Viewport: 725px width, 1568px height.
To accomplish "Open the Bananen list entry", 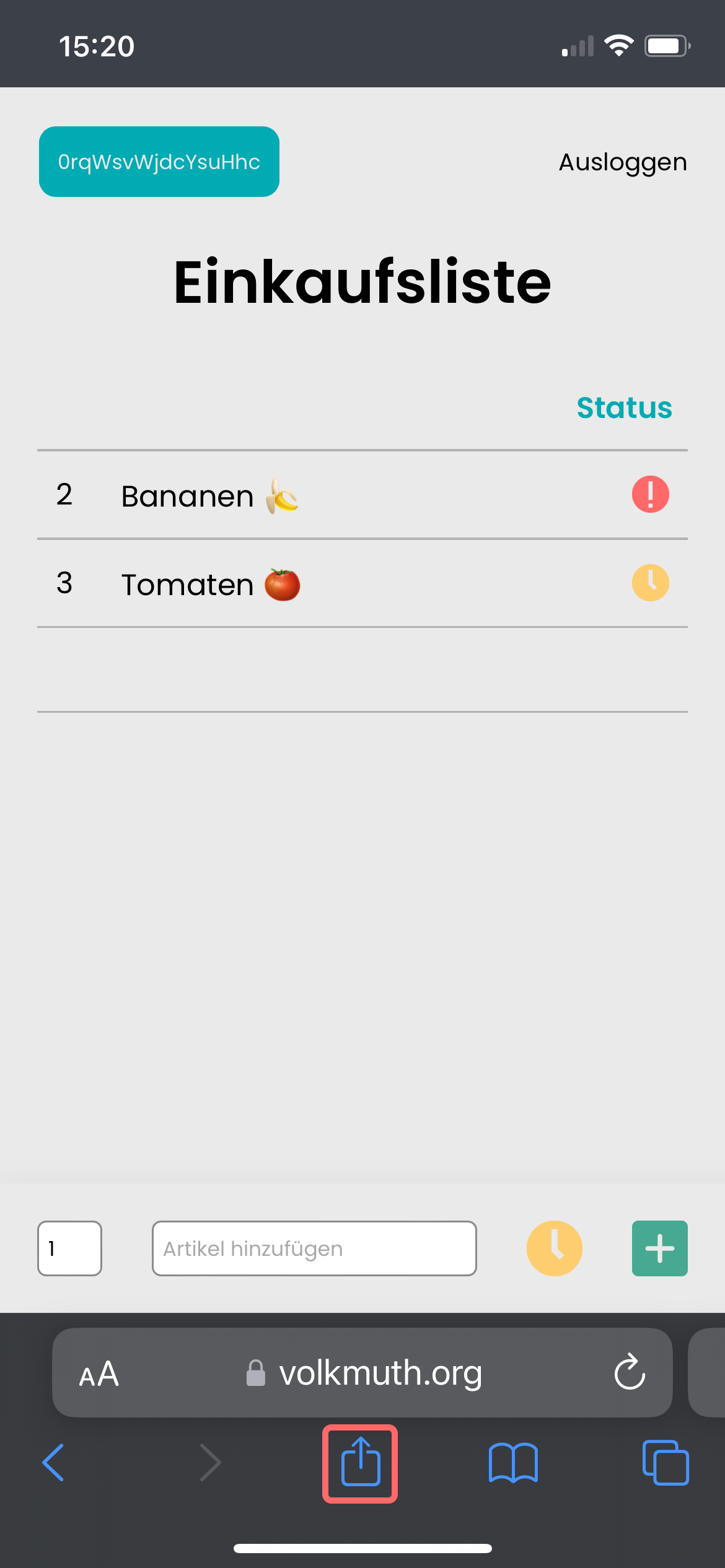I will pos(362,495).
